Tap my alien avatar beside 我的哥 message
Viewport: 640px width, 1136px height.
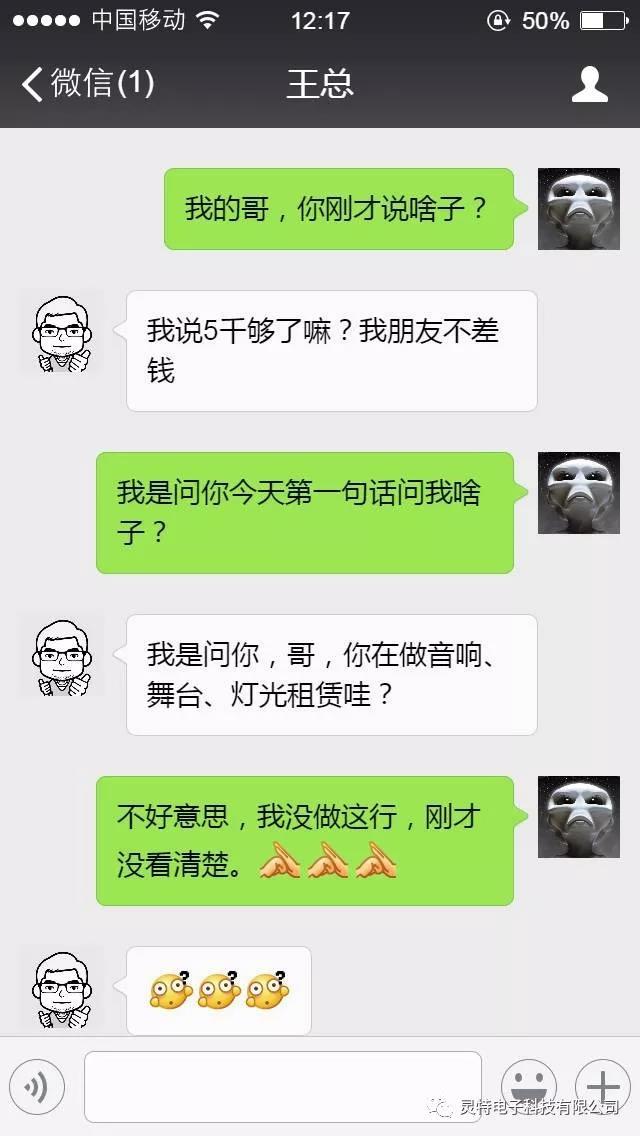click(x=579, y=209)
